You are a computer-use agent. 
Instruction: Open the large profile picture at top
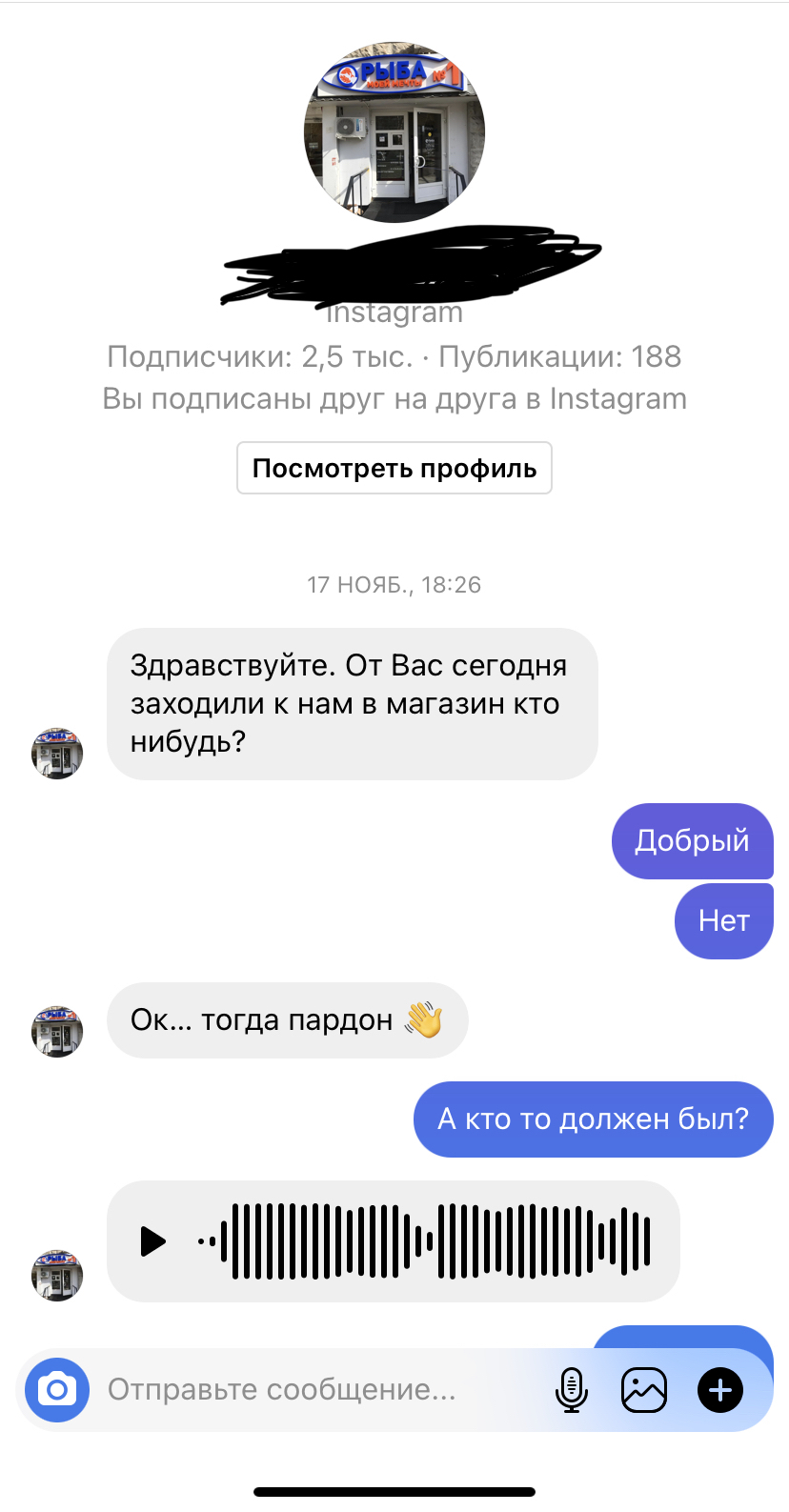pyautogui.click(x=394, y=132)
